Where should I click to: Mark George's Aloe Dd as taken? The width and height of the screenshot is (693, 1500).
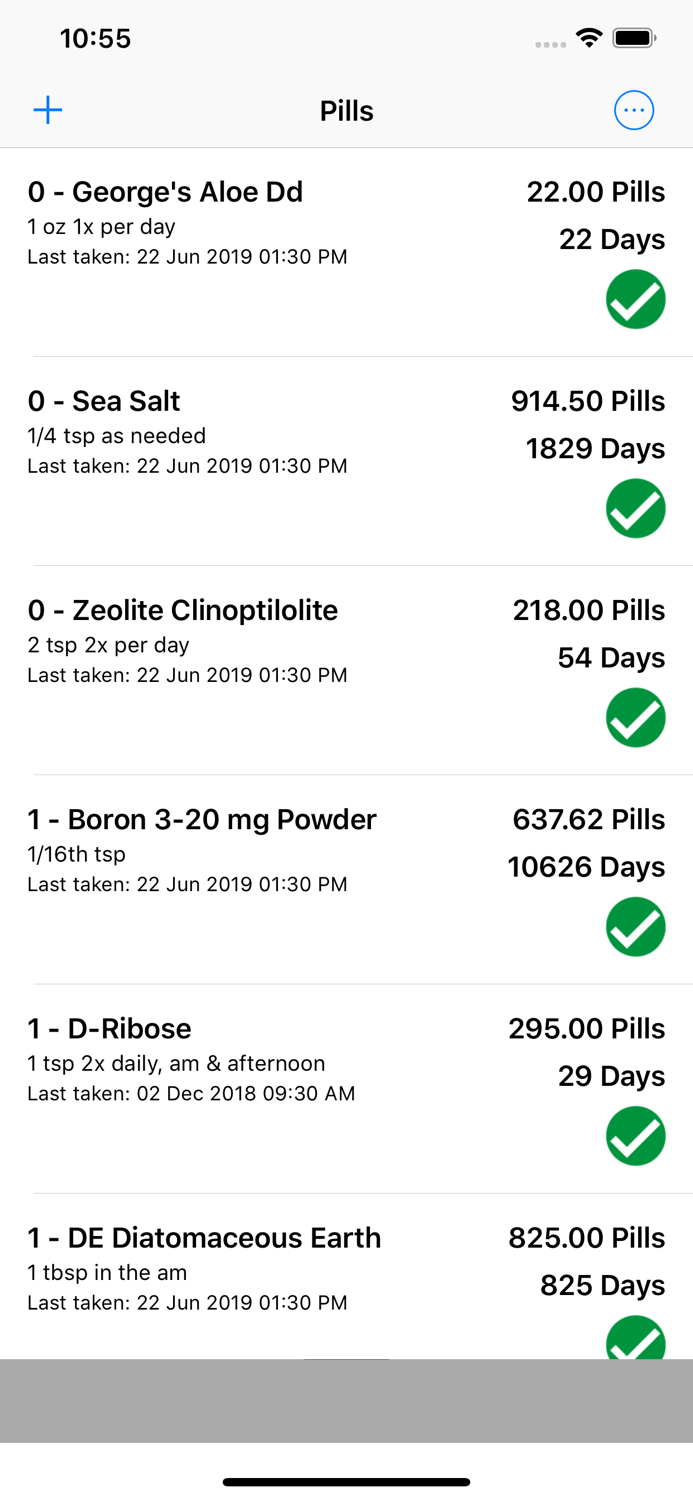pos(636,299)
